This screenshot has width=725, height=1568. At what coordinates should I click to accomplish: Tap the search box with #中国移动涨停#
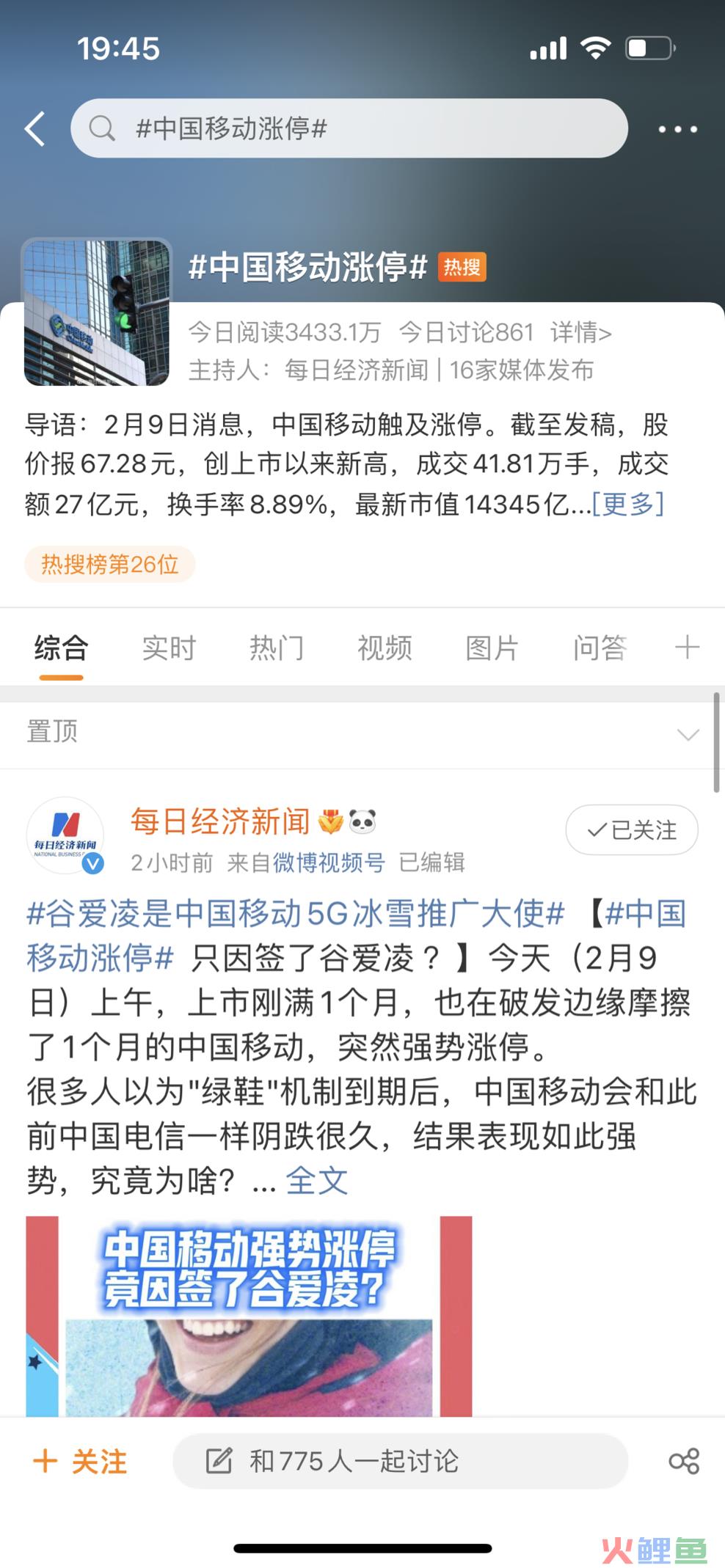click(x=349, y=129)
